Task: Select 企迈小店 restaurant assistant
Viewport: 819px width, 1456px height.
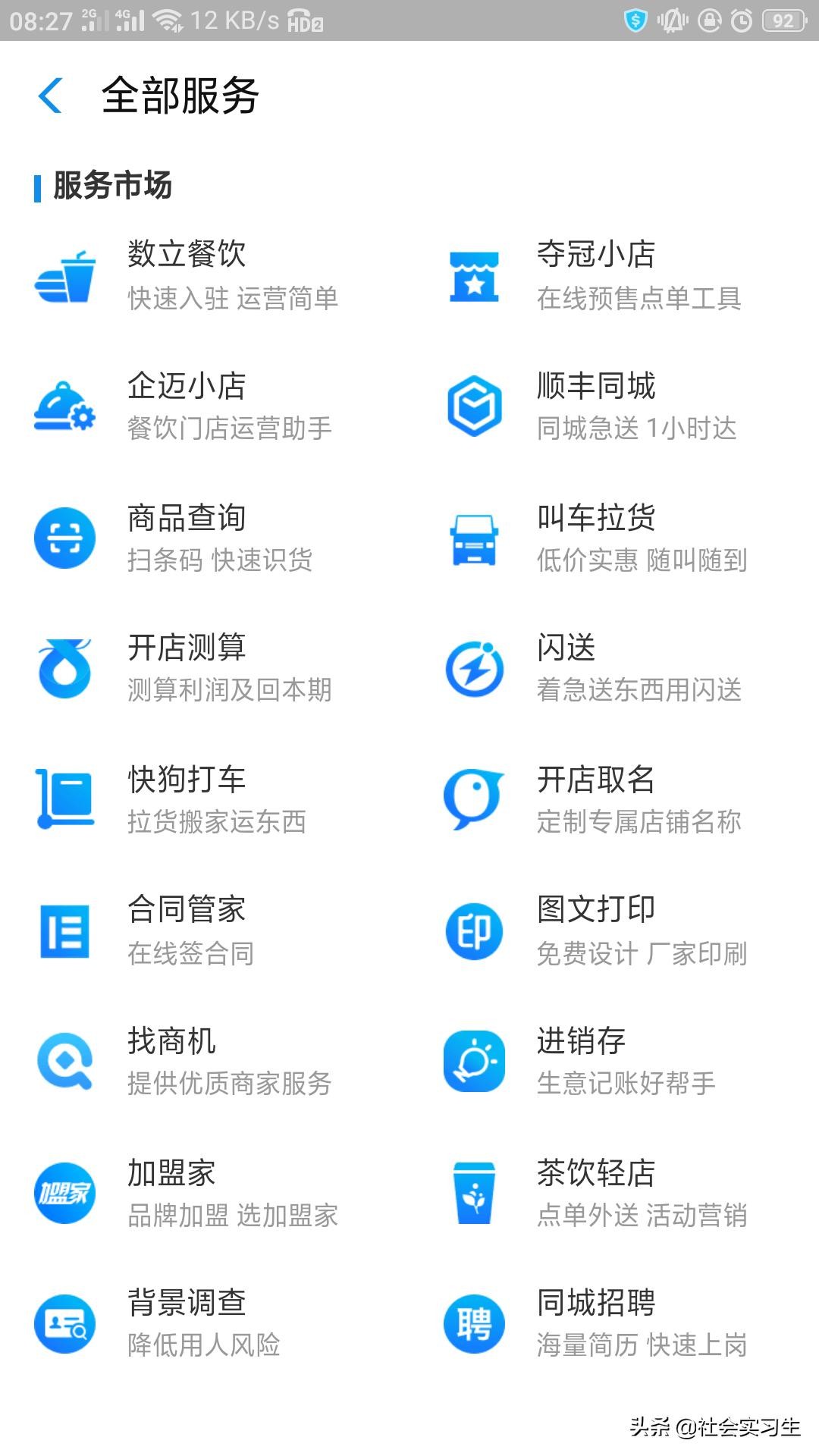Action: point(186,406)
